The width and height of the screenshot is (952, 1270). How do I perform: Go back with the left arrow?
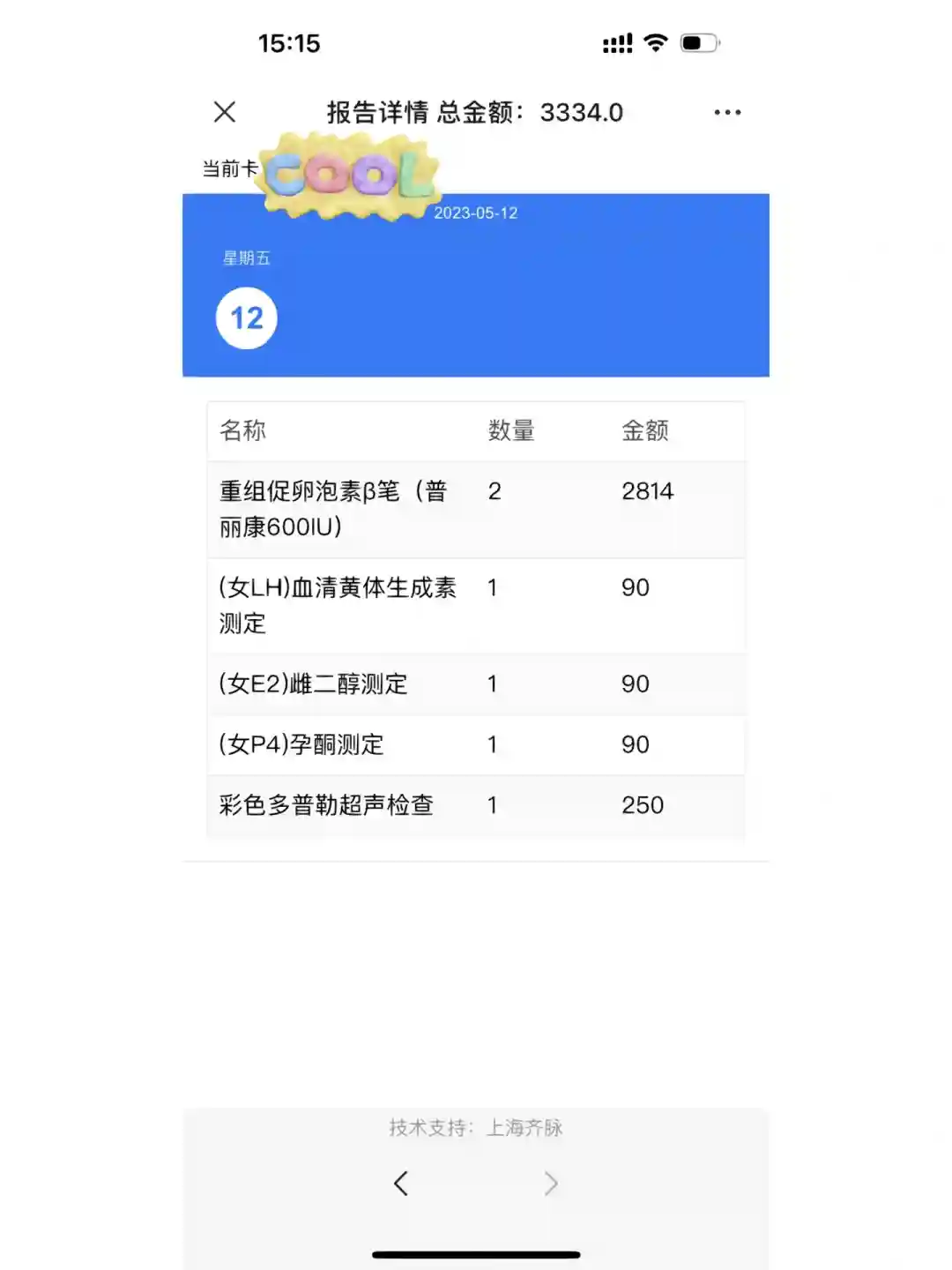401,1183
